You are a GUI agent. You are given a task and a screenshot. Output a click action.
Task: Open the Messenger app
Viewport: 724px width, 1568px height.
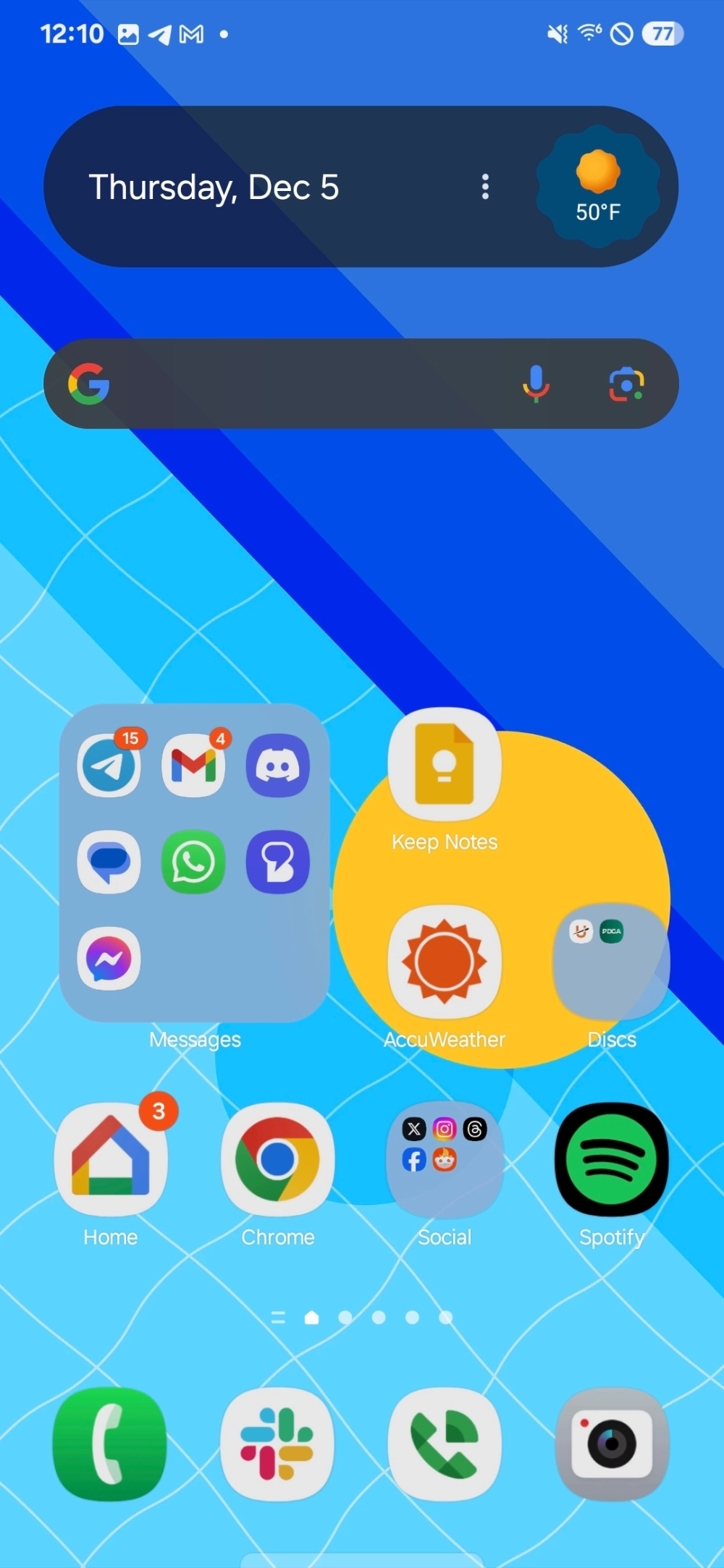[x=109, y=959]
